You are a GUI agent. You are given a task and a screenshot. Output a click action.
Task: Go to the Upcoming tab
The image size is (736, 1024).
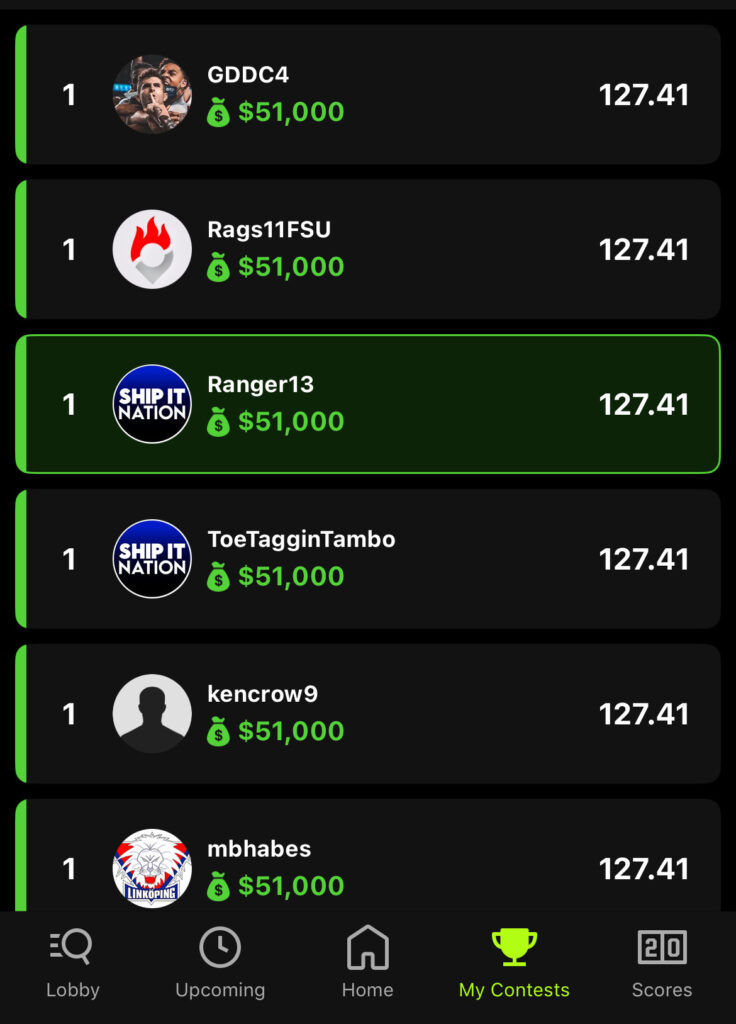click(220, 964)
